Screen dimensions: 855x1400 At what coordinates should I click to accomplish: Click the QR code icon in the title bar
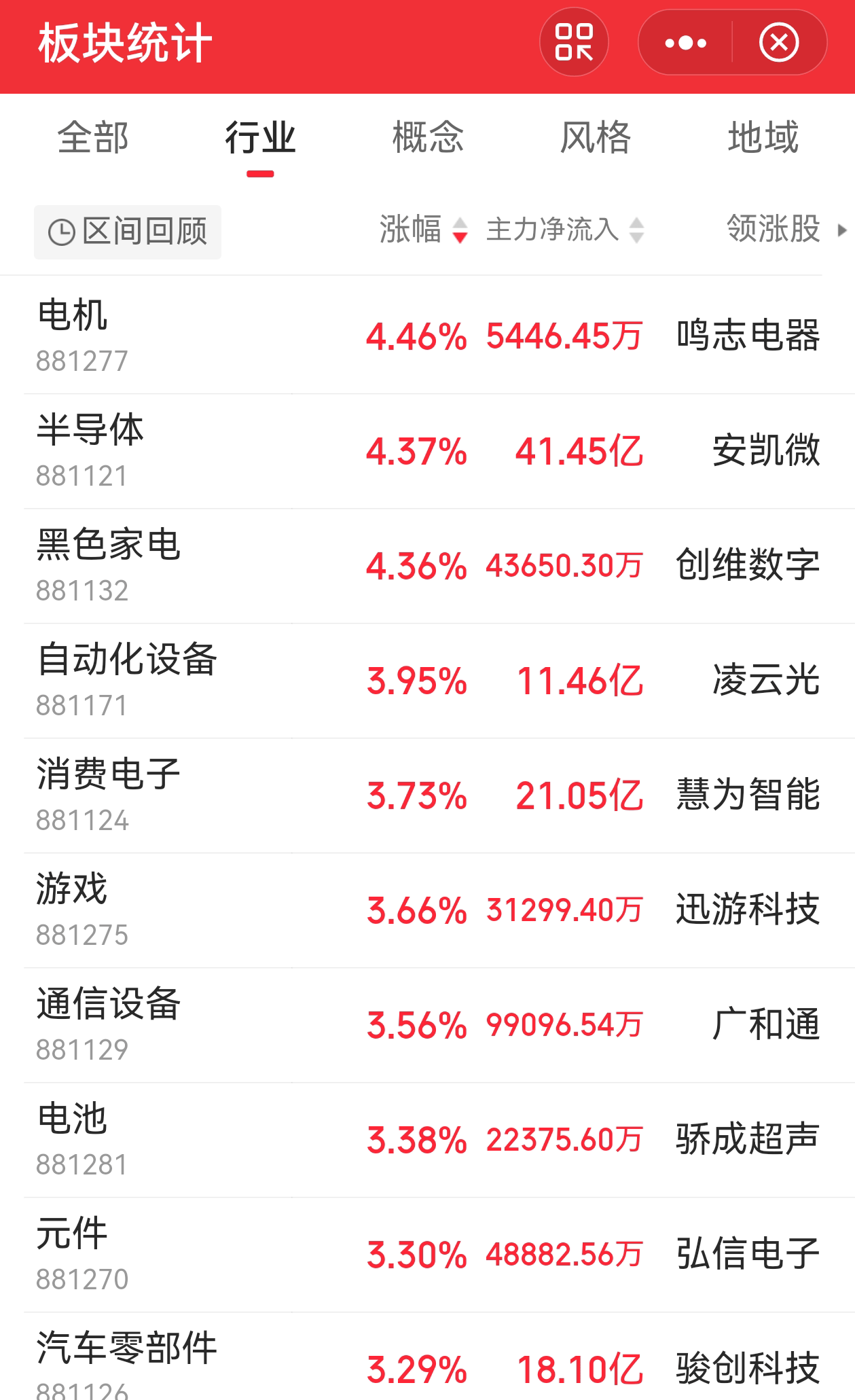[x=574, y=42]
